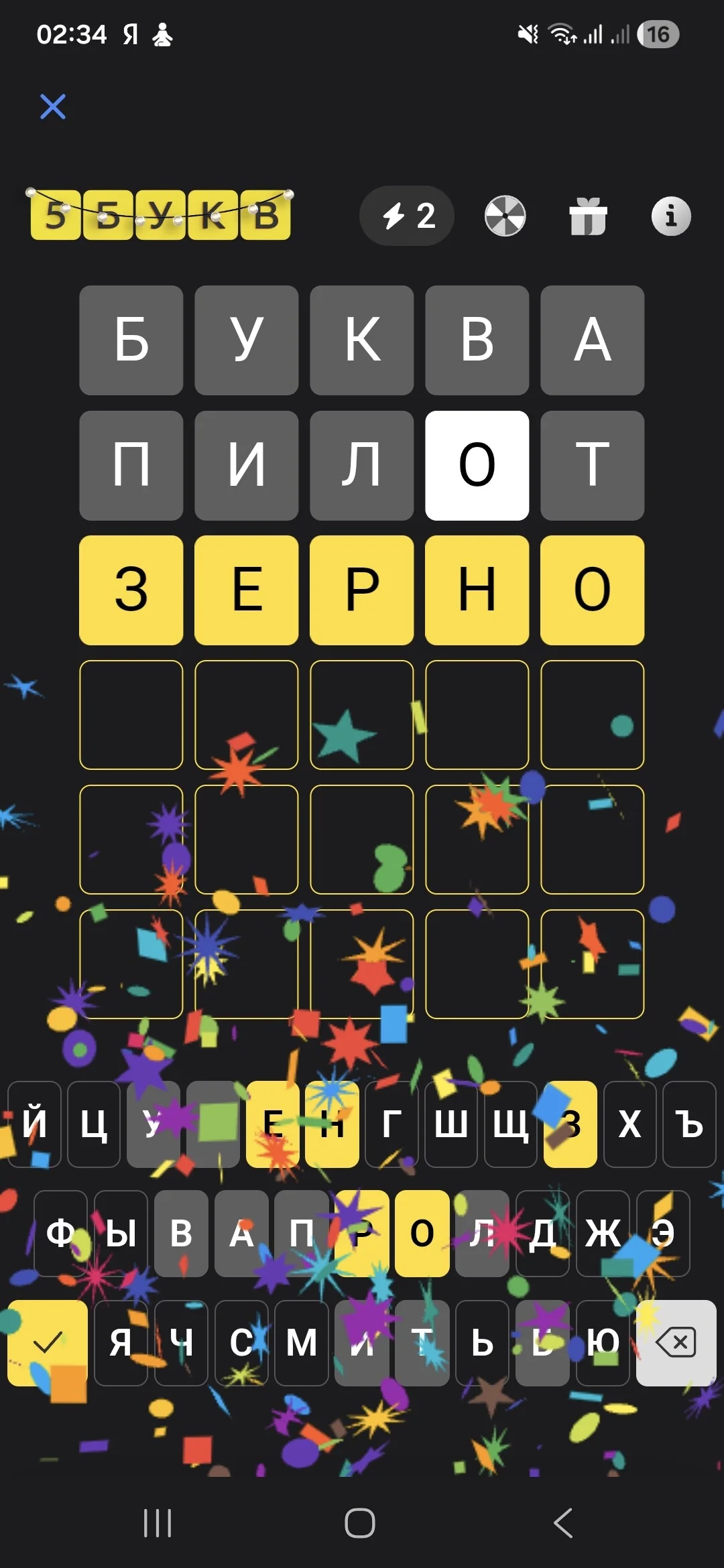Open the gift box rewards
The width and height of the screenshot is (724, 1568).
(x=588, y=216)
